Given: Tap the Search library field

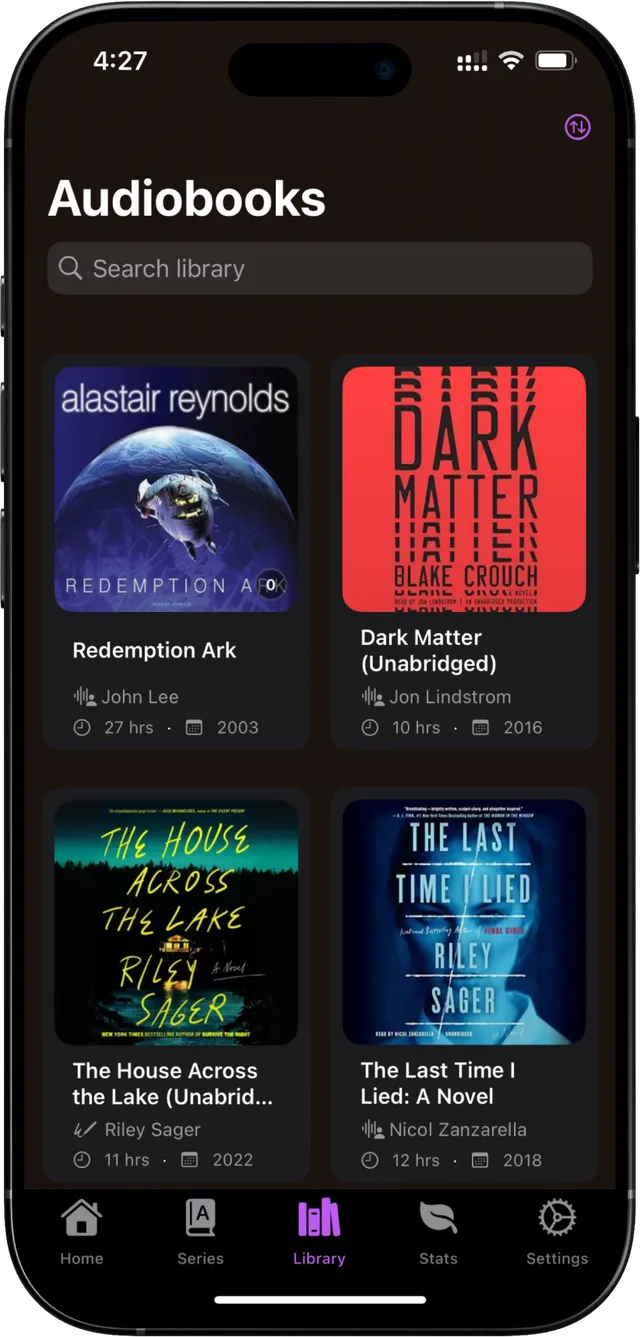Looking at the screenshot, I should (320, 268).
